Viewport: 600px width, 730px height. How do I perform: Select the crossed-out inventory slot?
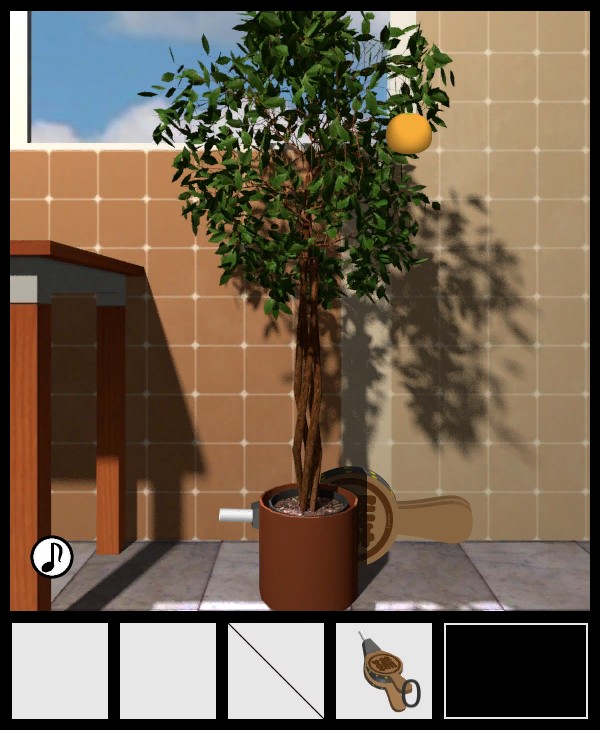[276, 671]
